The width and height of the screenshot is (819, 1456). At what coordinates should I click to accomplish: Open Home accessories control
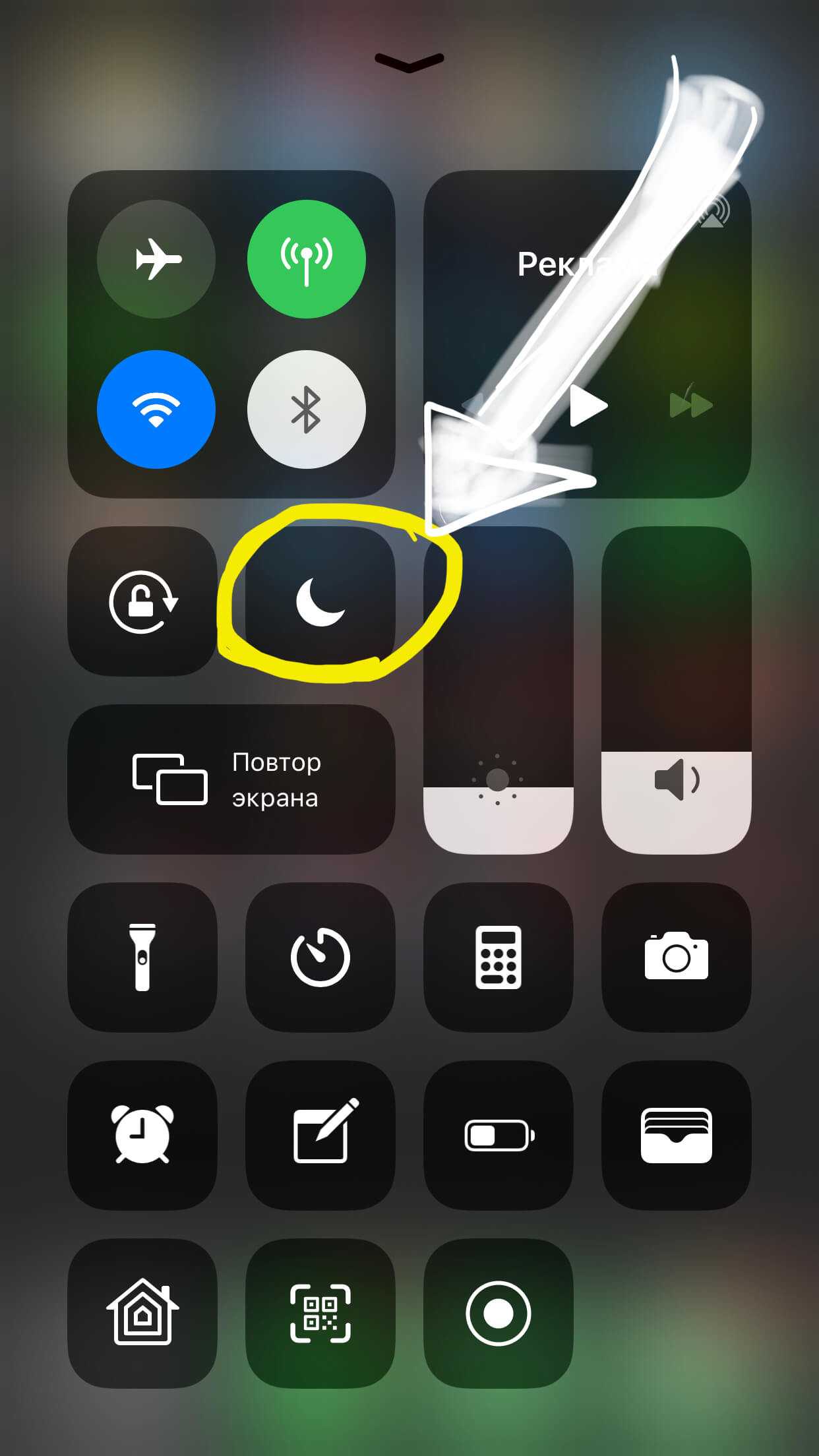[x=142, y=1314]
